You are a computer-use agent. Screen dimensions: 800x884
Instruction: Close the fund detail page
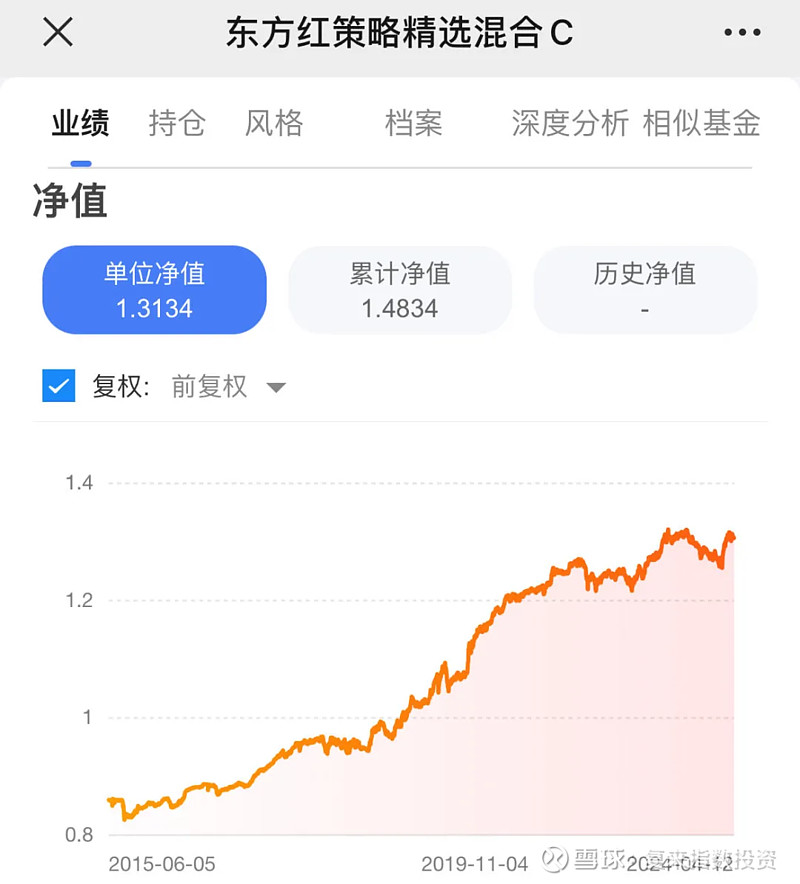(57, 33)
